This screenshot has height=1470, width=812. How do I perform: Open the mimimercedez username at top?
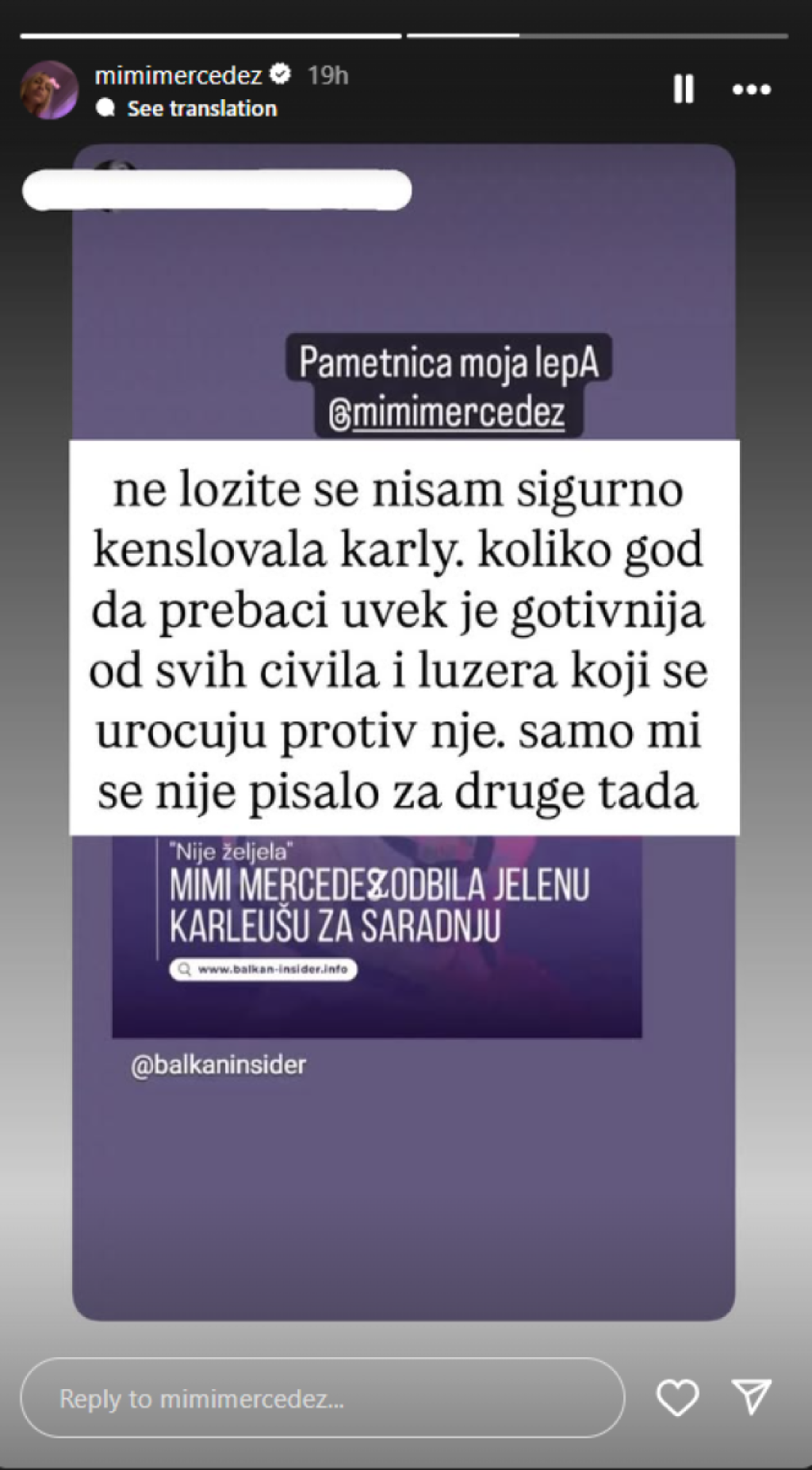click(178, 75)
